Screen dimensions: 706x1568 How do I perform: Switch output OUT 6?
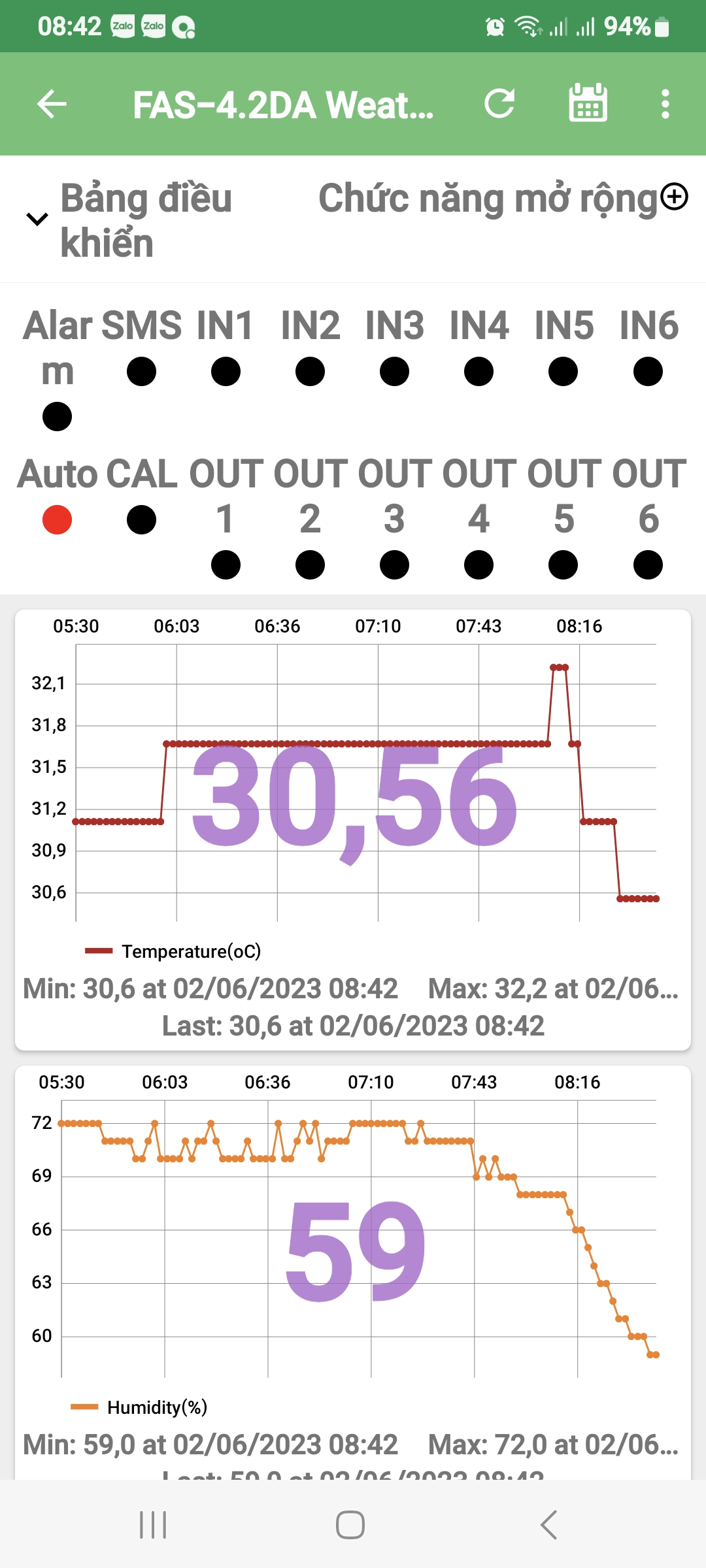(x=648, y=564)
